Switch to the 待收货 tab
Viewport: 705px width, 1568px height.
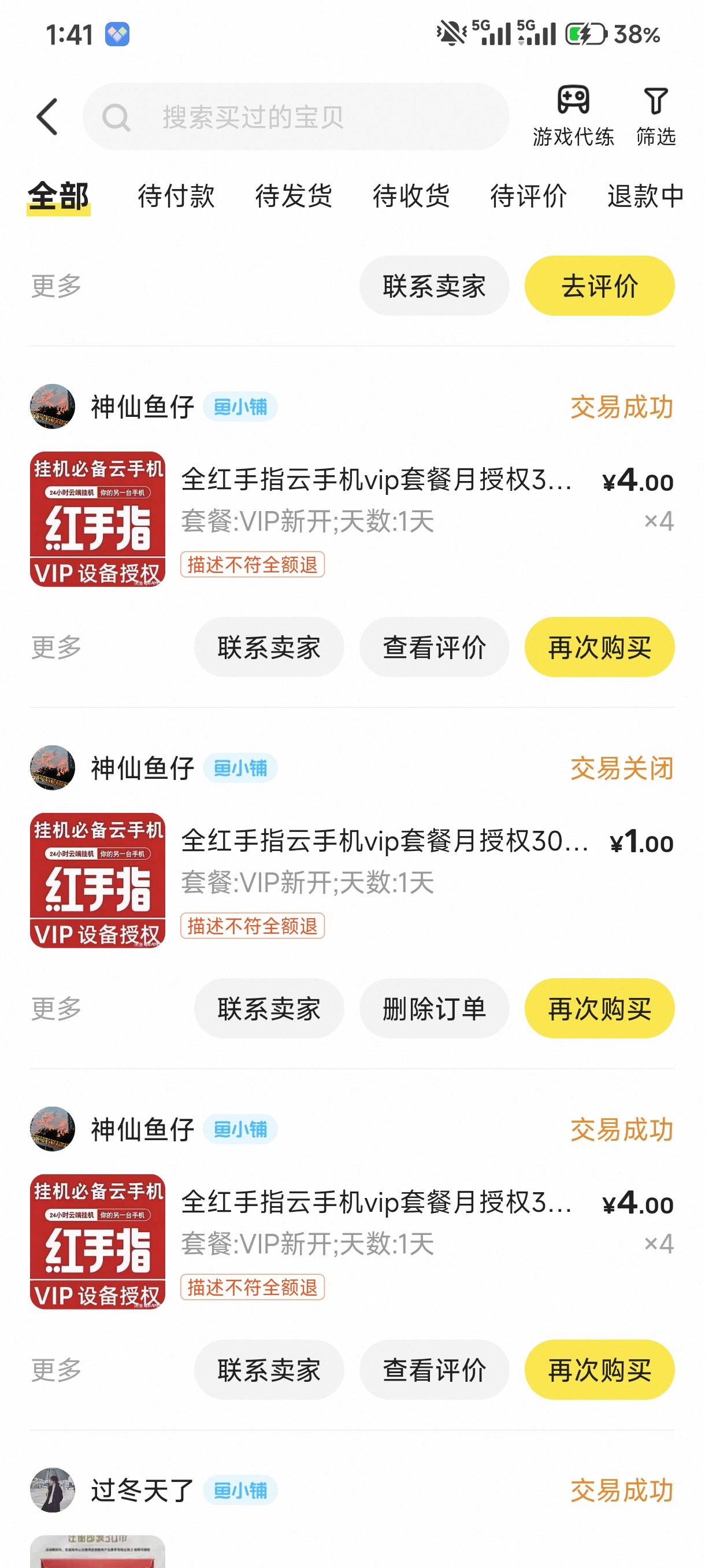tap(411, 196)
